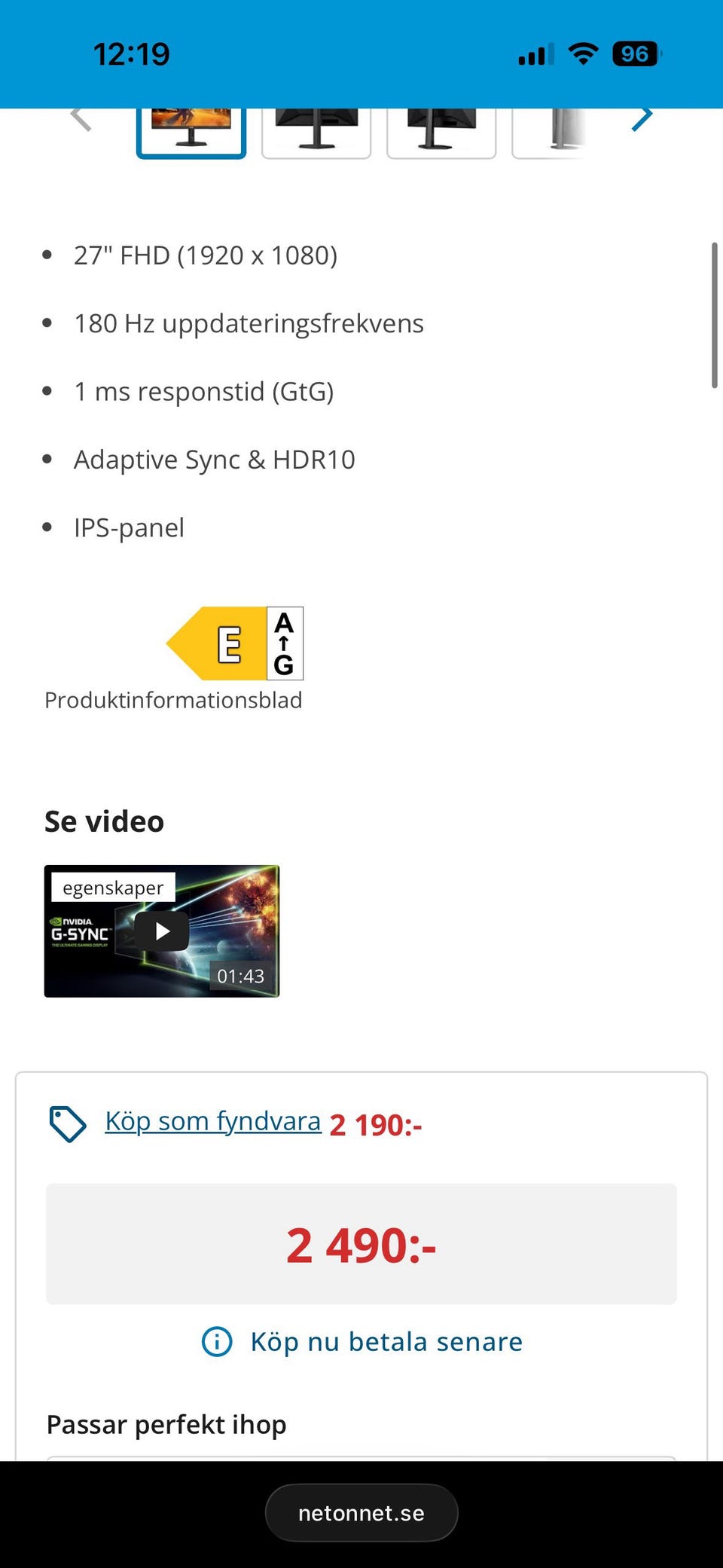Click the cellular signal bars icon
The height and width of the screenshot is (1568, 723).
(x=535, y=53)
